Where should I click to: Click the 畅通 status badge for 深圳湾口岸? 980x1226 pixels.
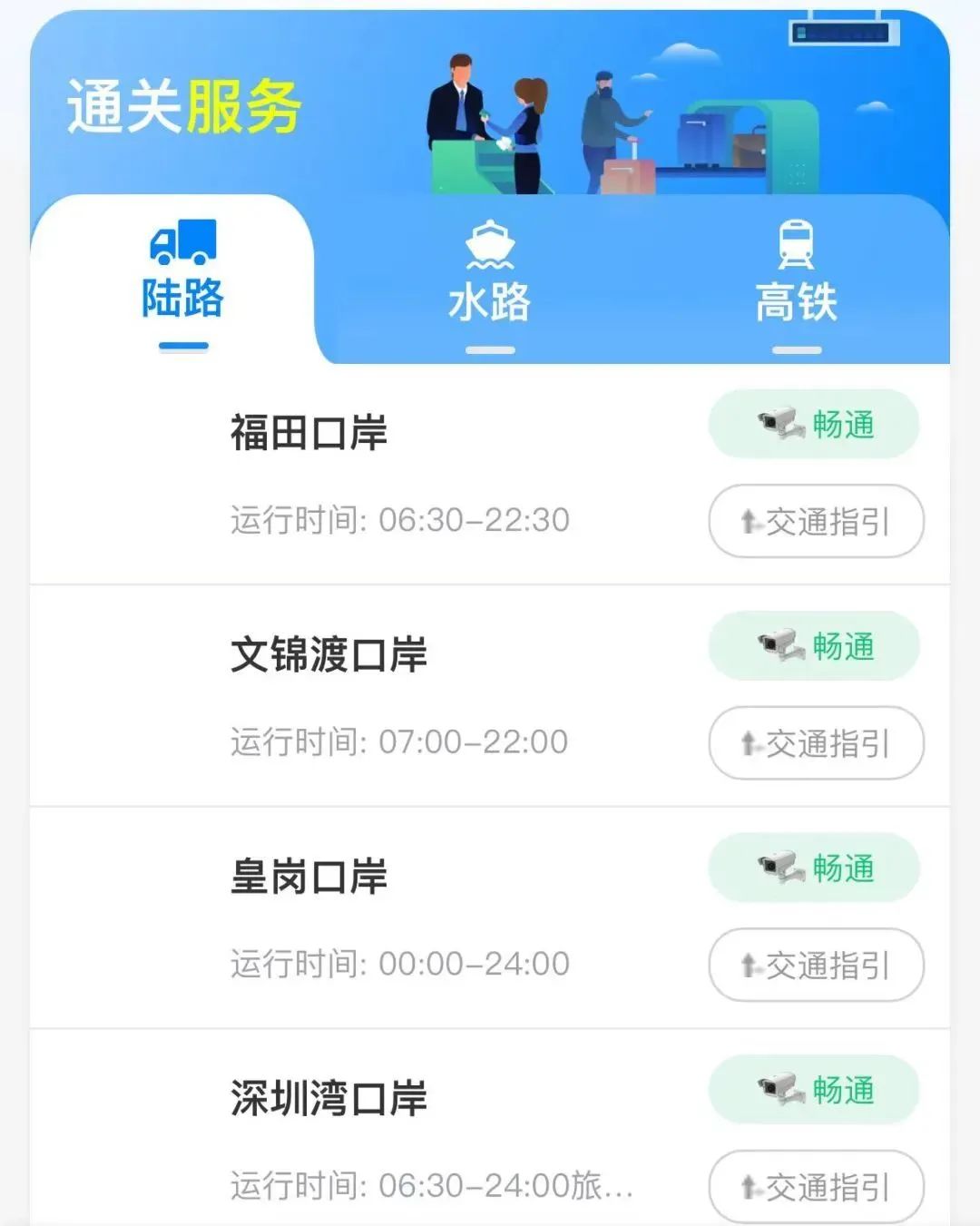[814, 1091]
